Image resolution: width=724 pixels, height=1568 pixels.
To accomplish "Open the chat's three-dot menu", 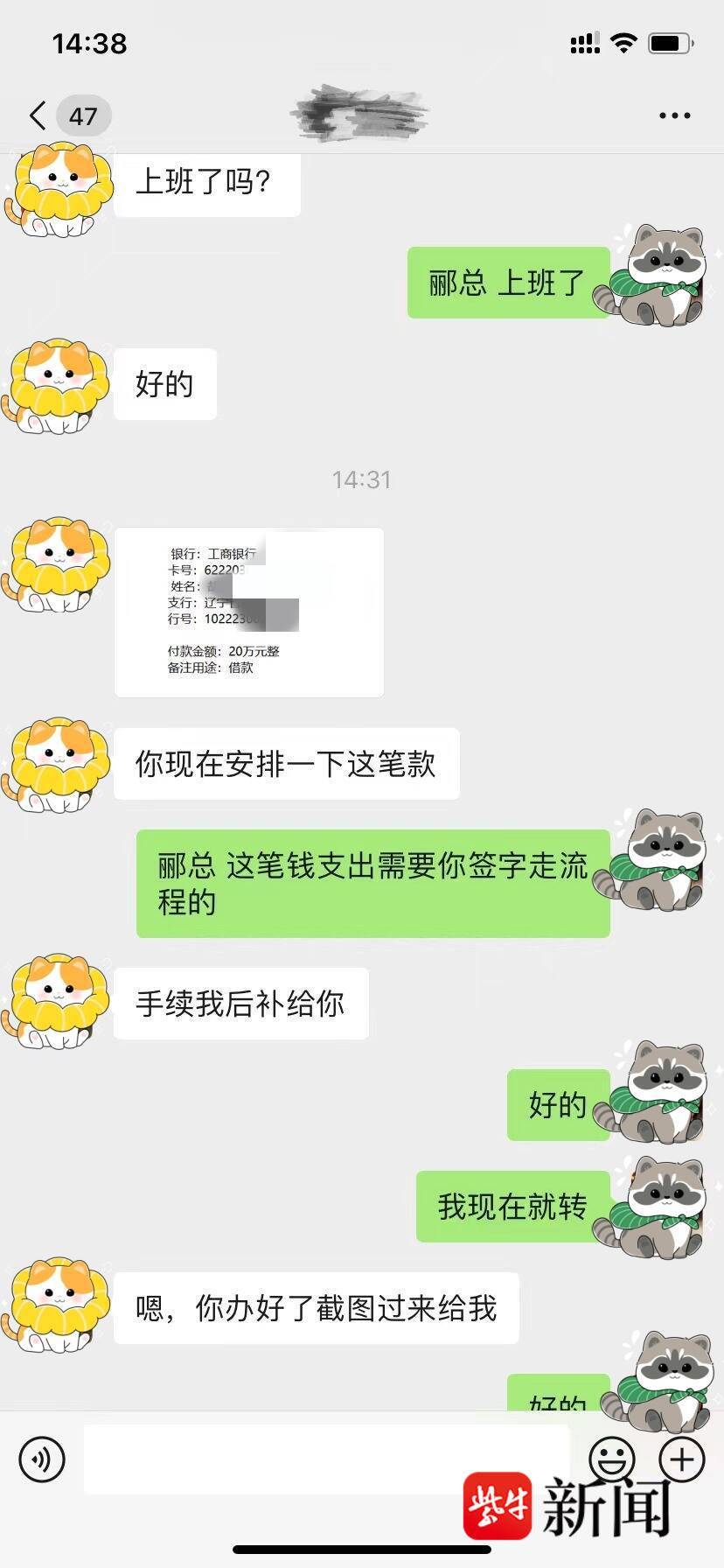I will (x=674, y=115).
